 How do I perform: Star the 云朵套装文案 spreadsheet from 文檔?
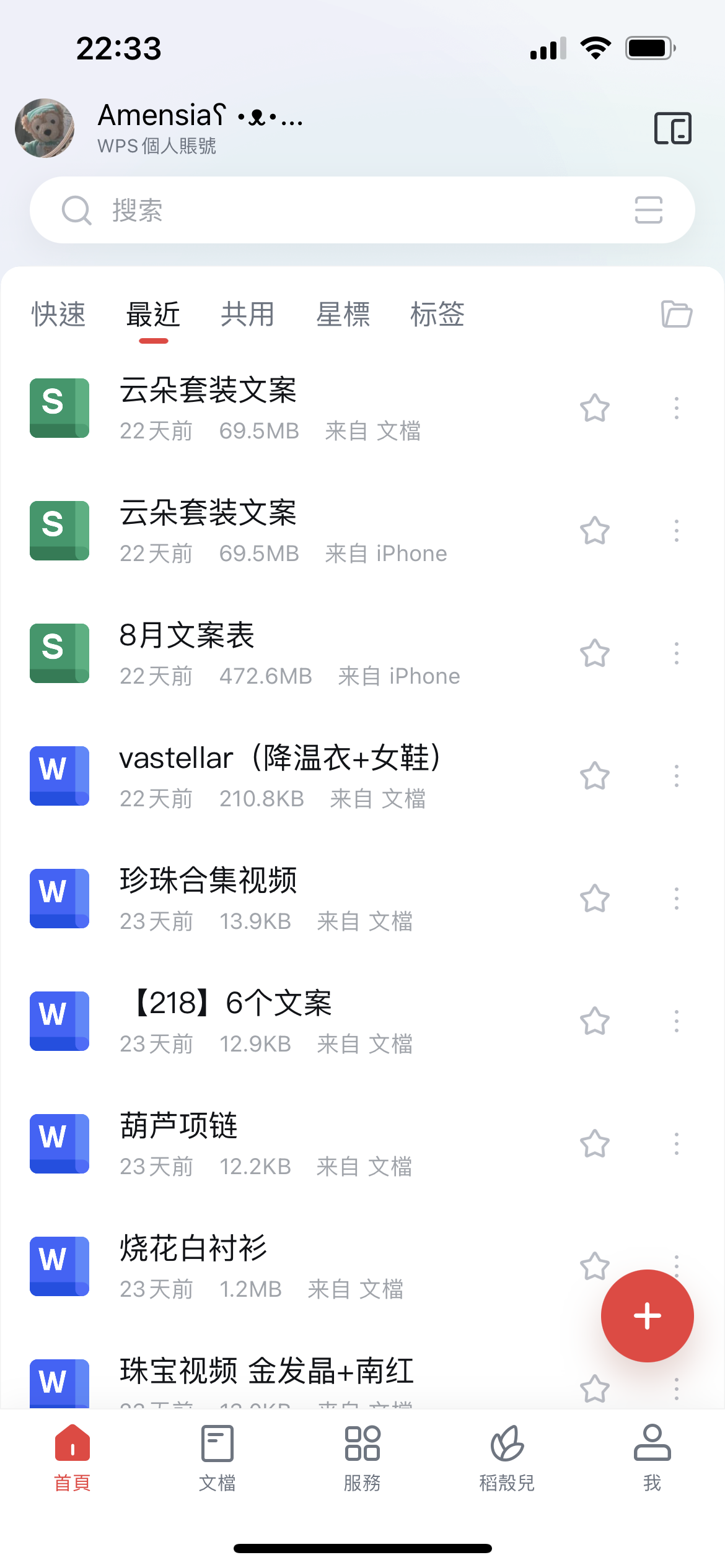tap(594, 408)
